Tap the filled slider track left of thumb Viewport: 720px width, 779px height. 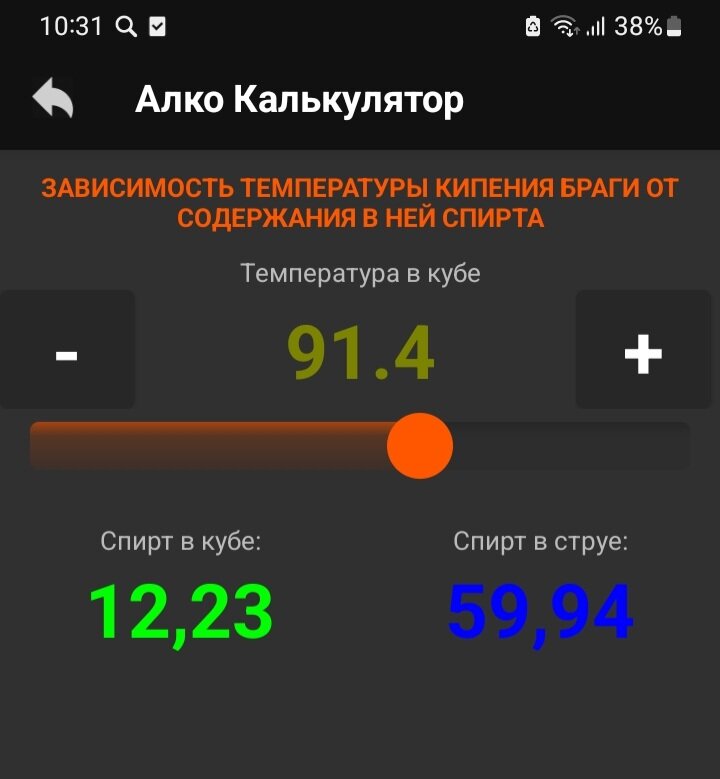200,446
